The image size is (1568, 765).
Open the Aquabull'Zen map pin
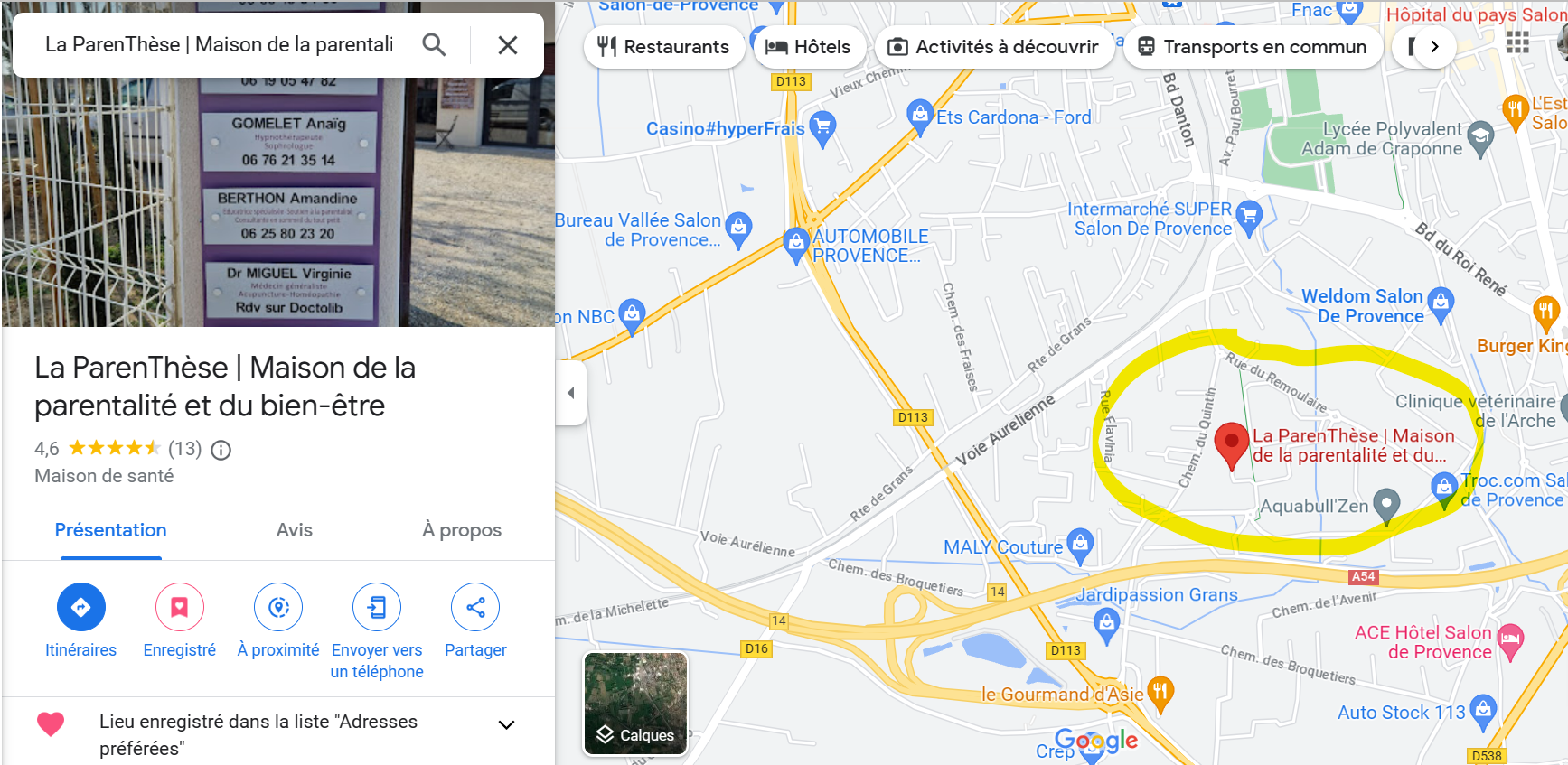point(1386,506)
